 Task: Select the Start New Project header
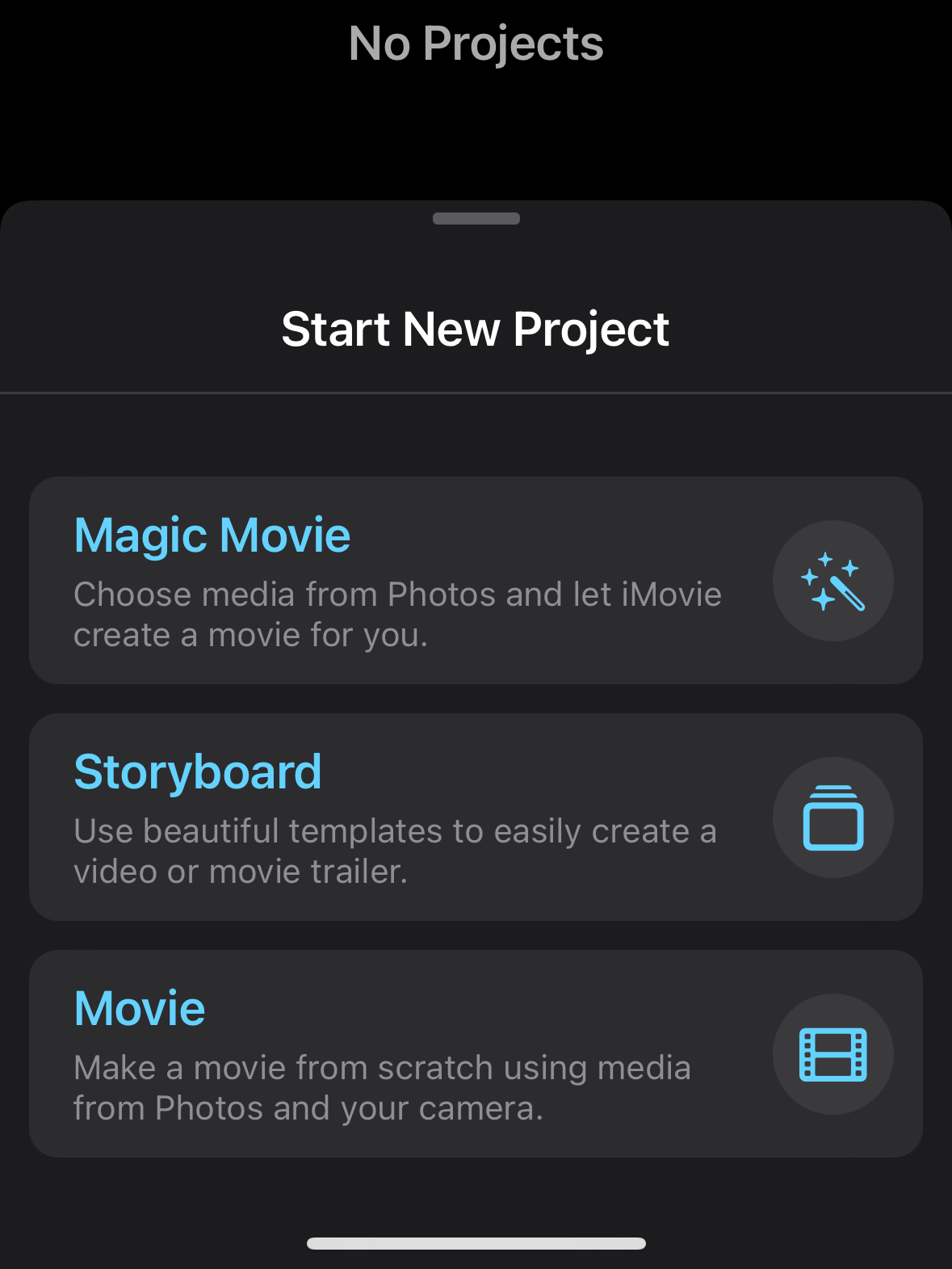tap(476, 329)
